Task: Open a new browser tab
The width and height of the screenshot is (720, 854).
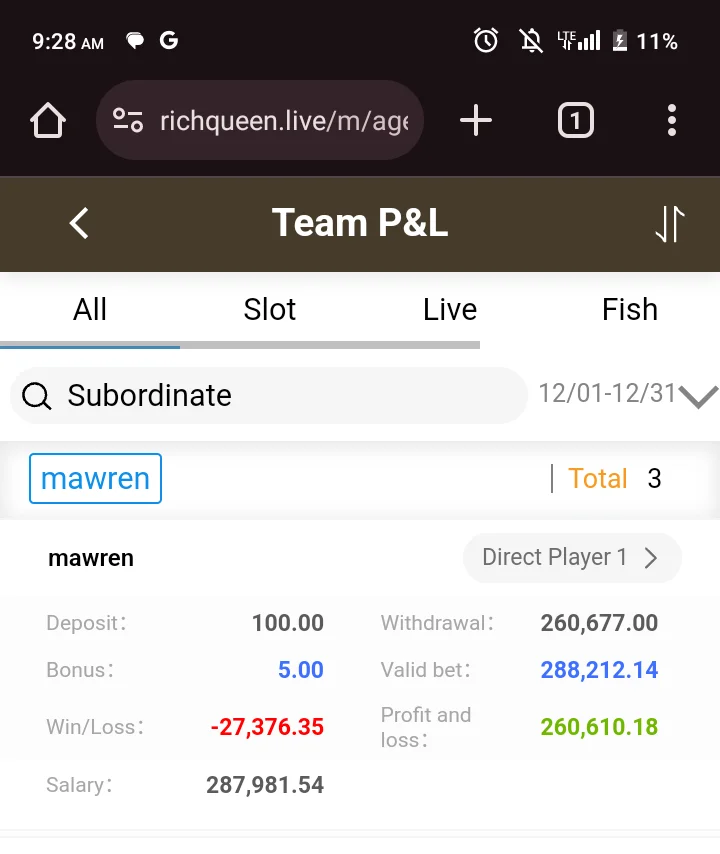Action: click(476, 121)
